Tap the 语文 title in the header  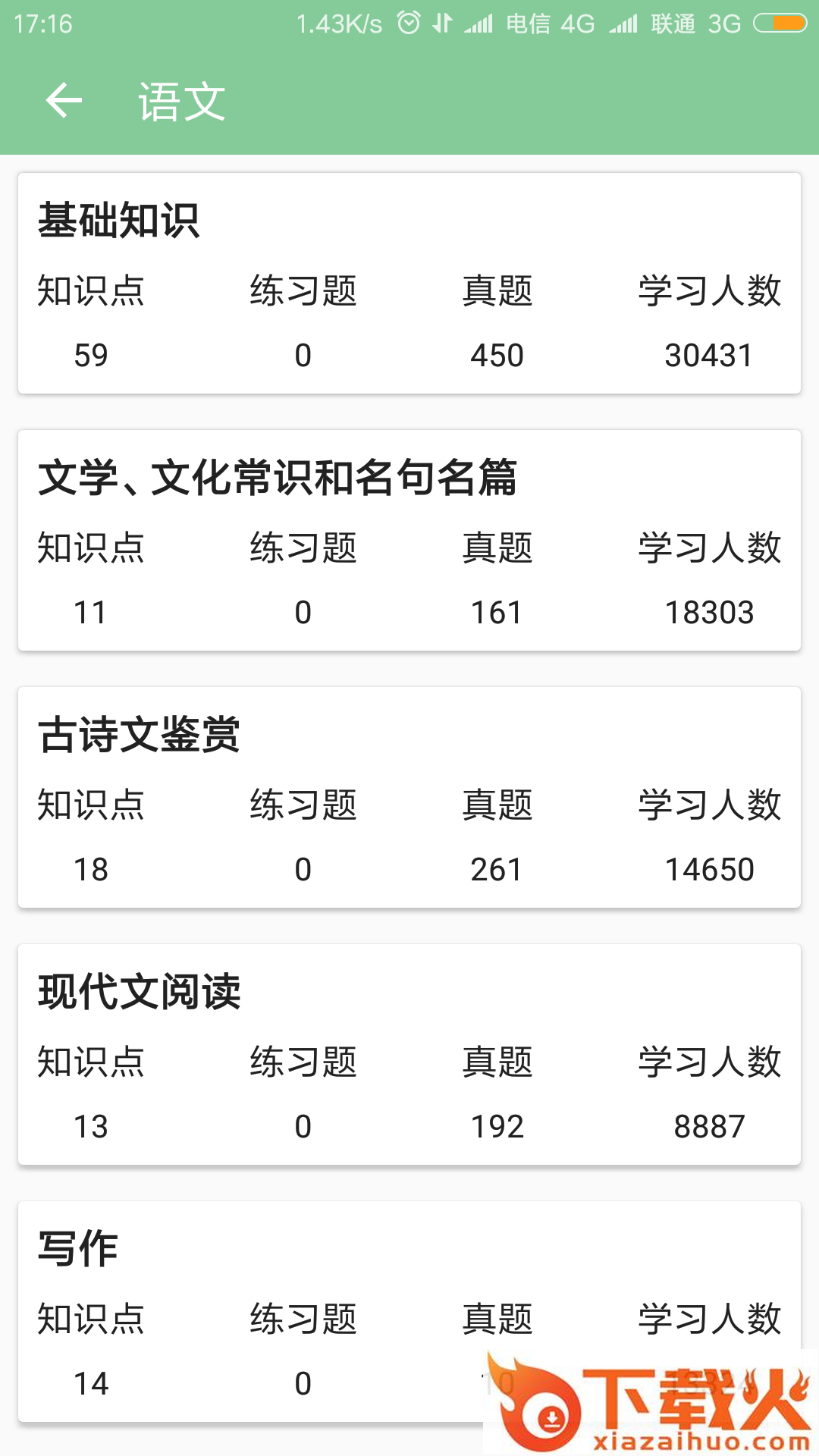coord(182,101)
